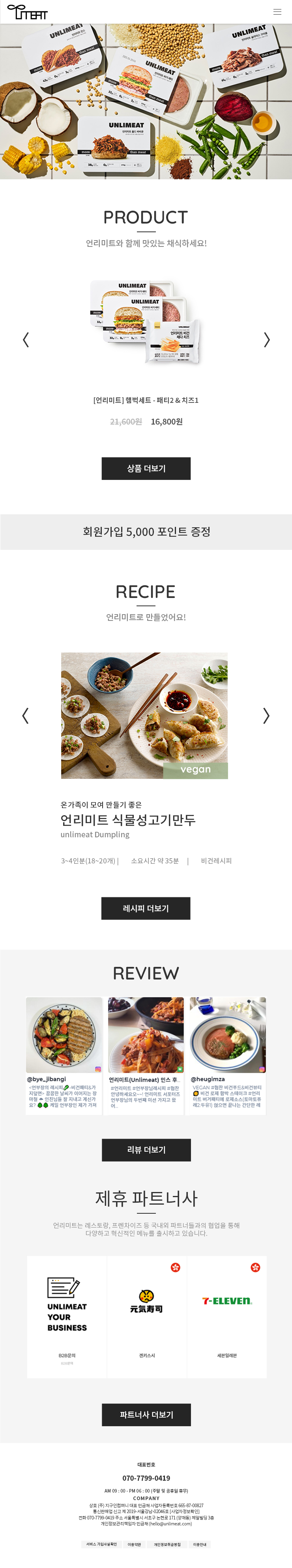This screenshot has width=292, height=1568.
Task: Go to the previous recipe slide
Action: [26, 715]
